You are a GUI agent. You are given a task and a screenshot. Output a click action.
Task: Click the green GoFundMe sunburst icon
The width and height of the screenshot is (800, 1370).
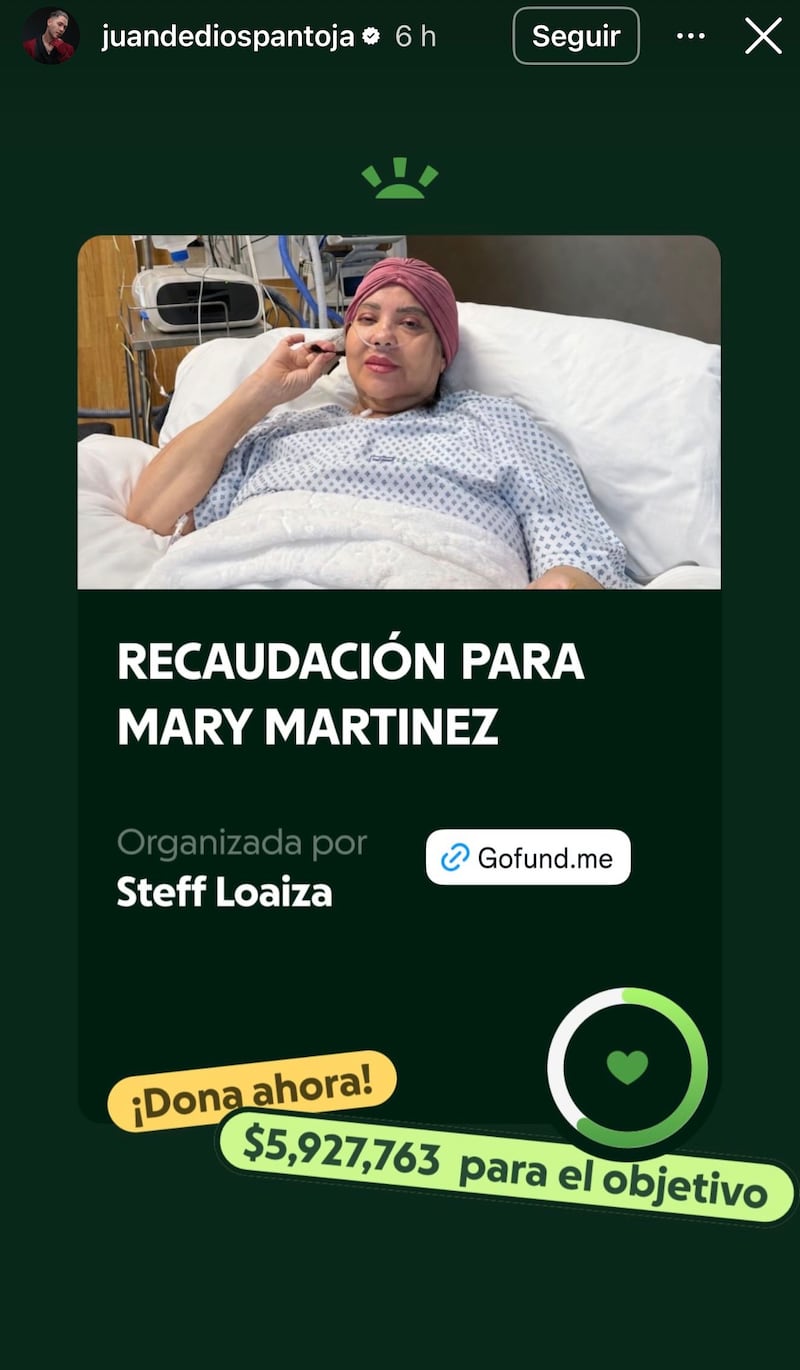400,176
